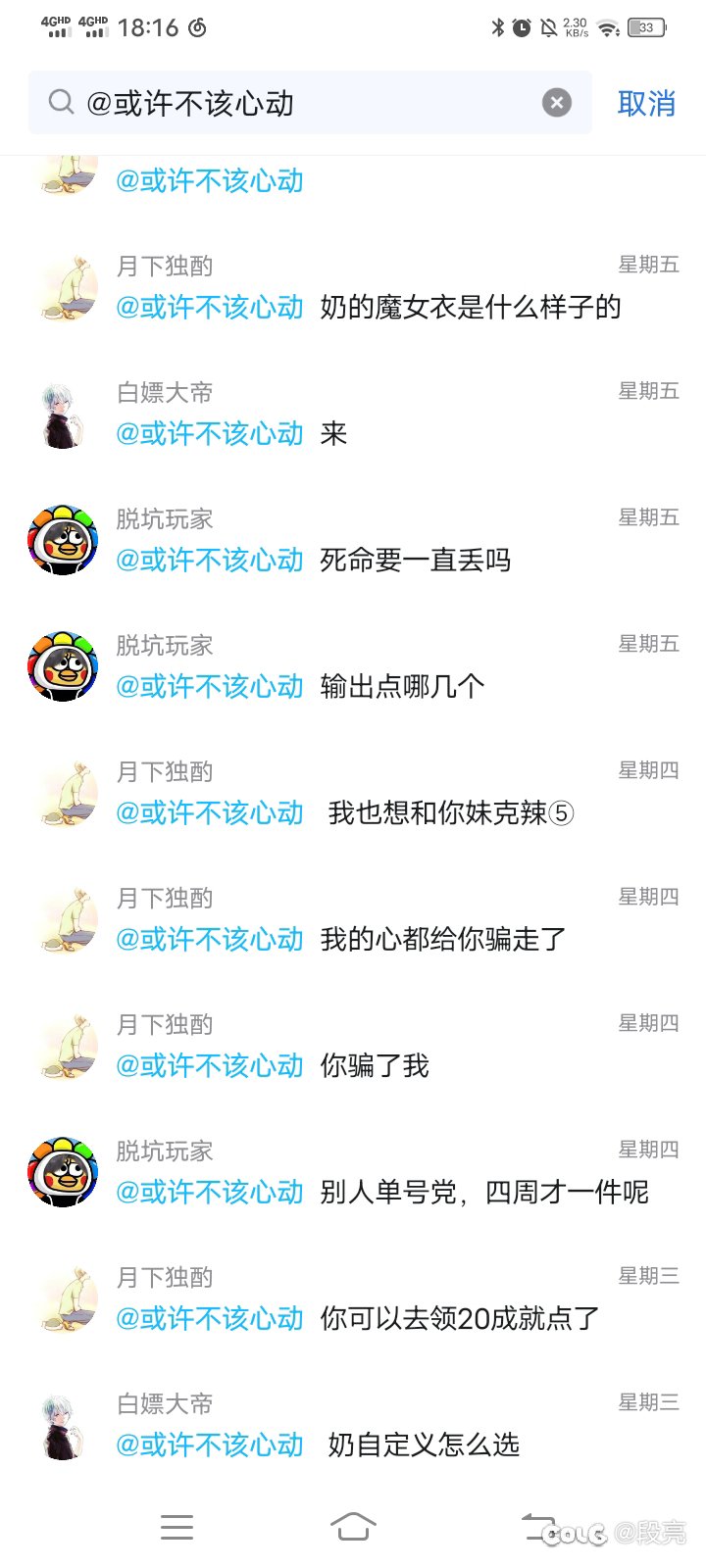Cancel the search with 取消
Viewport: 706px width, 1568px height.
(x=646, y=103)
